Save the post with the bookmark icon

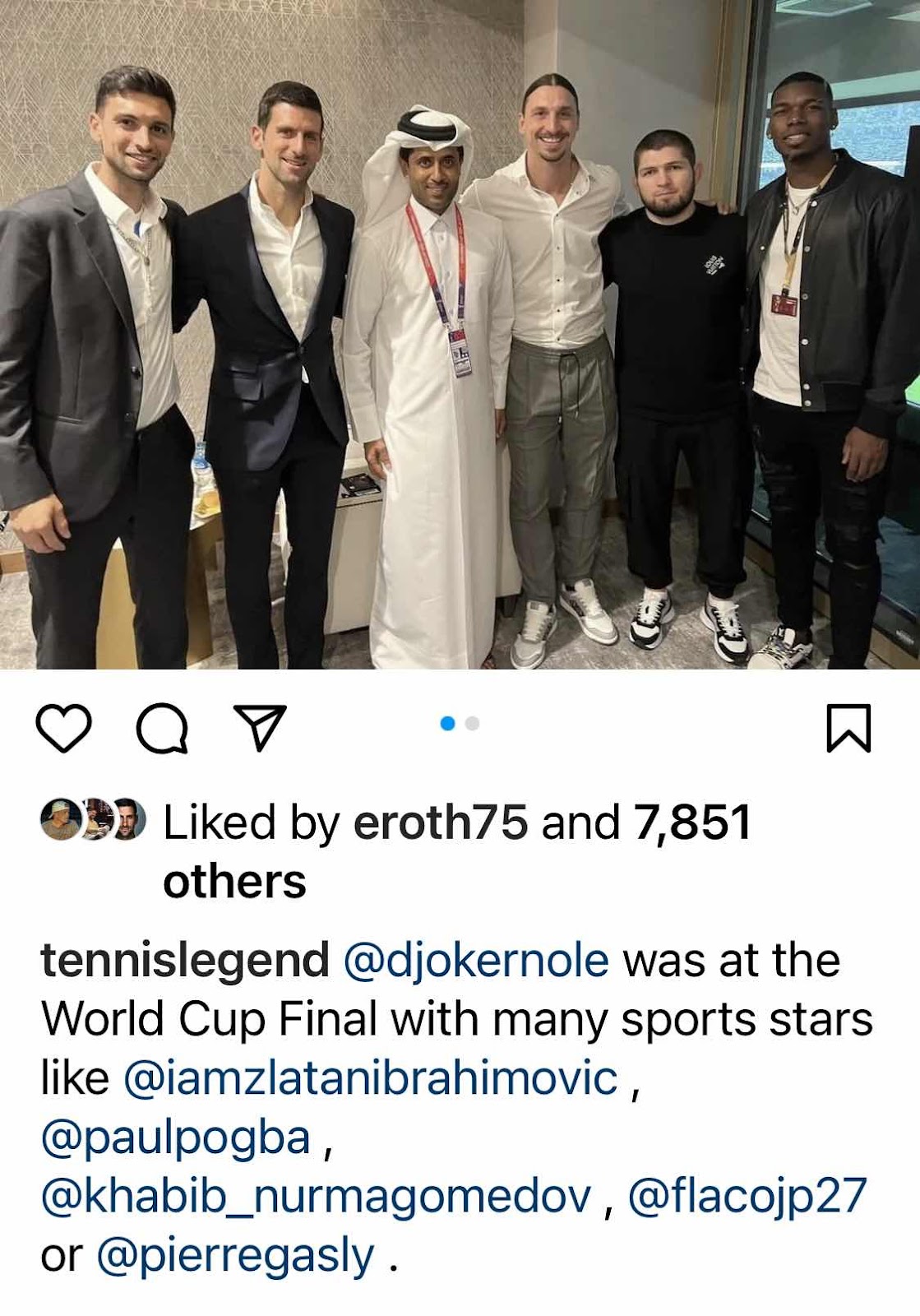click(848, 728)
